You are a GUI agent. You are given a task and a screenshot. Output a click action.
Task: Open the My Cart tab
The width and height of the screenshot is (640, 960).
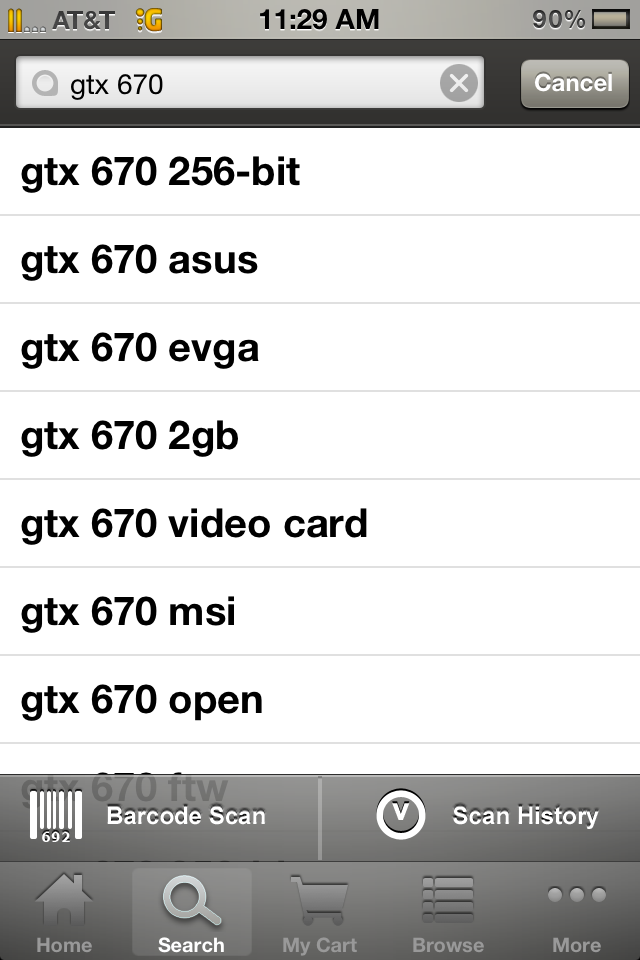click(319, 912)
